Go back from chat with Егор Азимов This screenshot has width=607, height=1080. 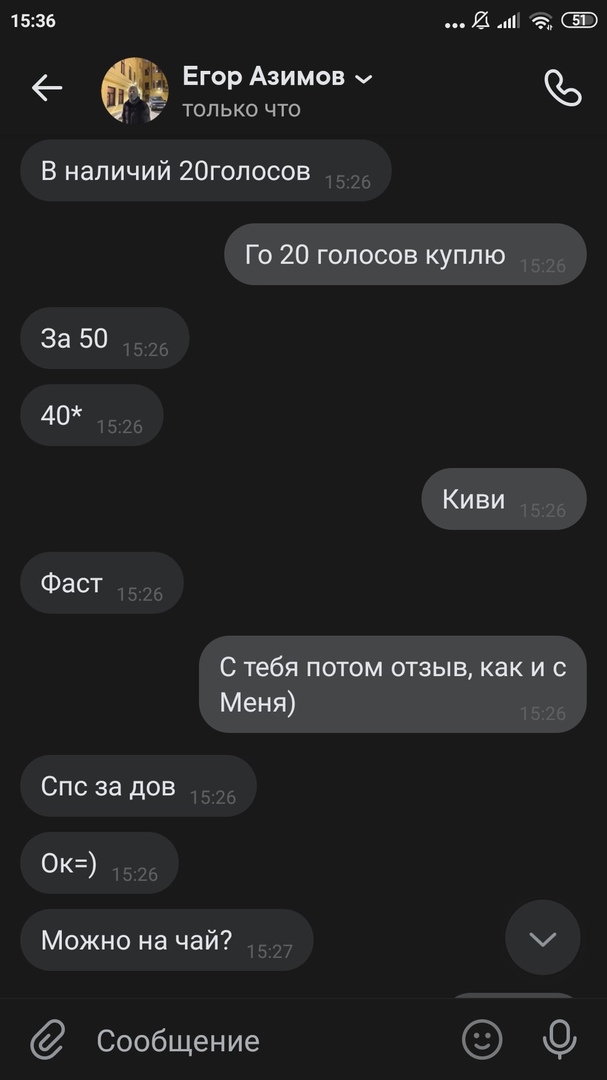pos(46,88)
